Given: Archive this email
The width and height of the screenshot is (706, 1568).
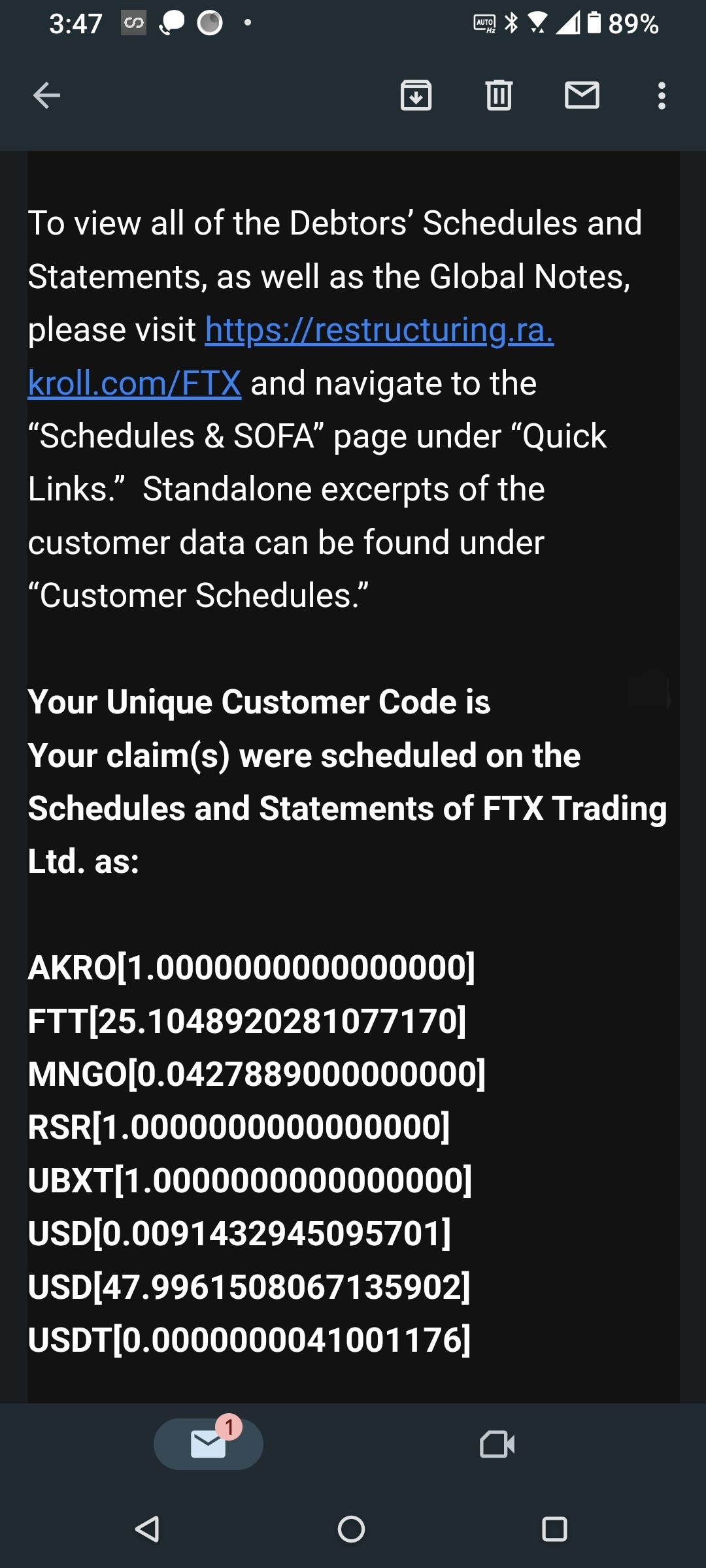Looking at the screenshot, I should pyautogui.click(x=416, y=95).
